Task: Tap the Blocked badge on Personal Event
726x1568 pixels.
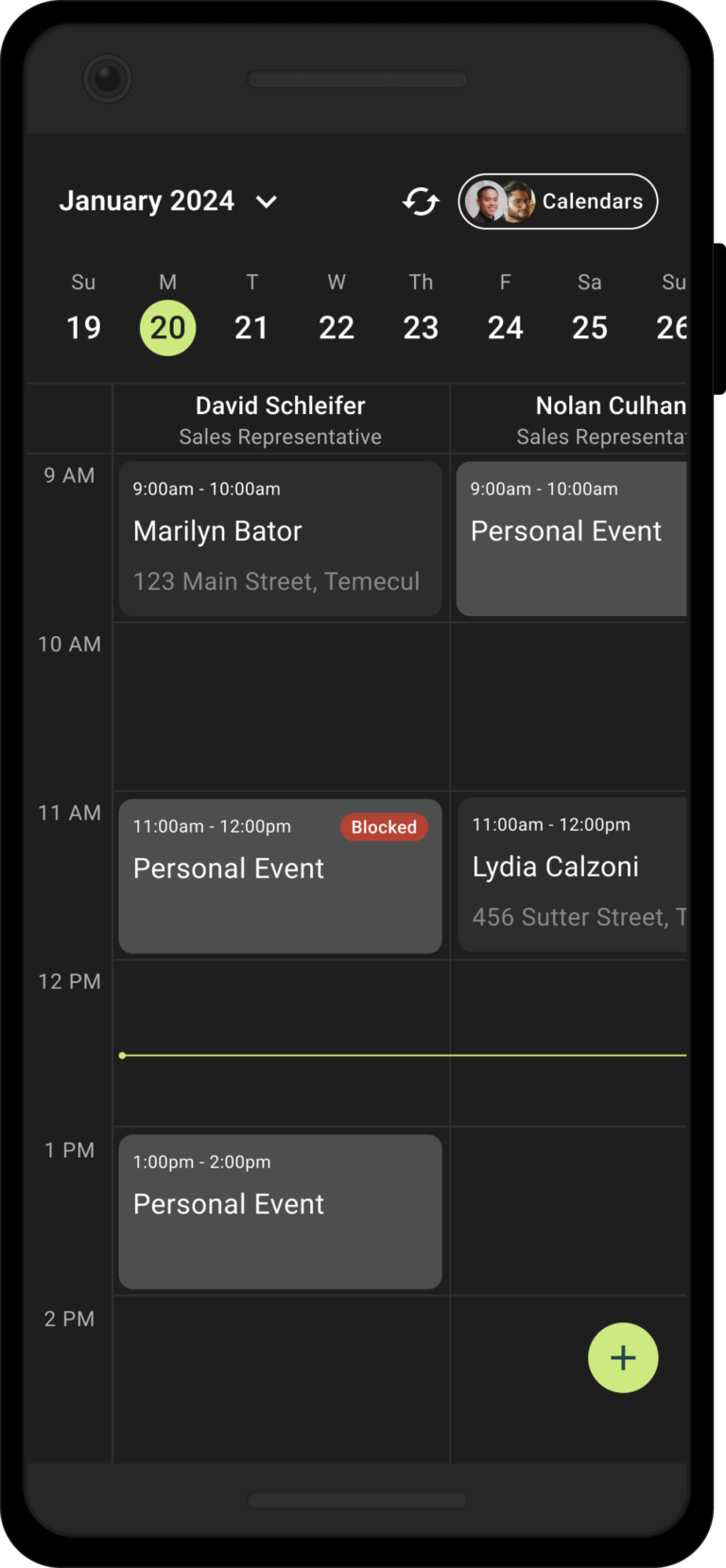Action: pyautogui.click(x=384, y=827)
